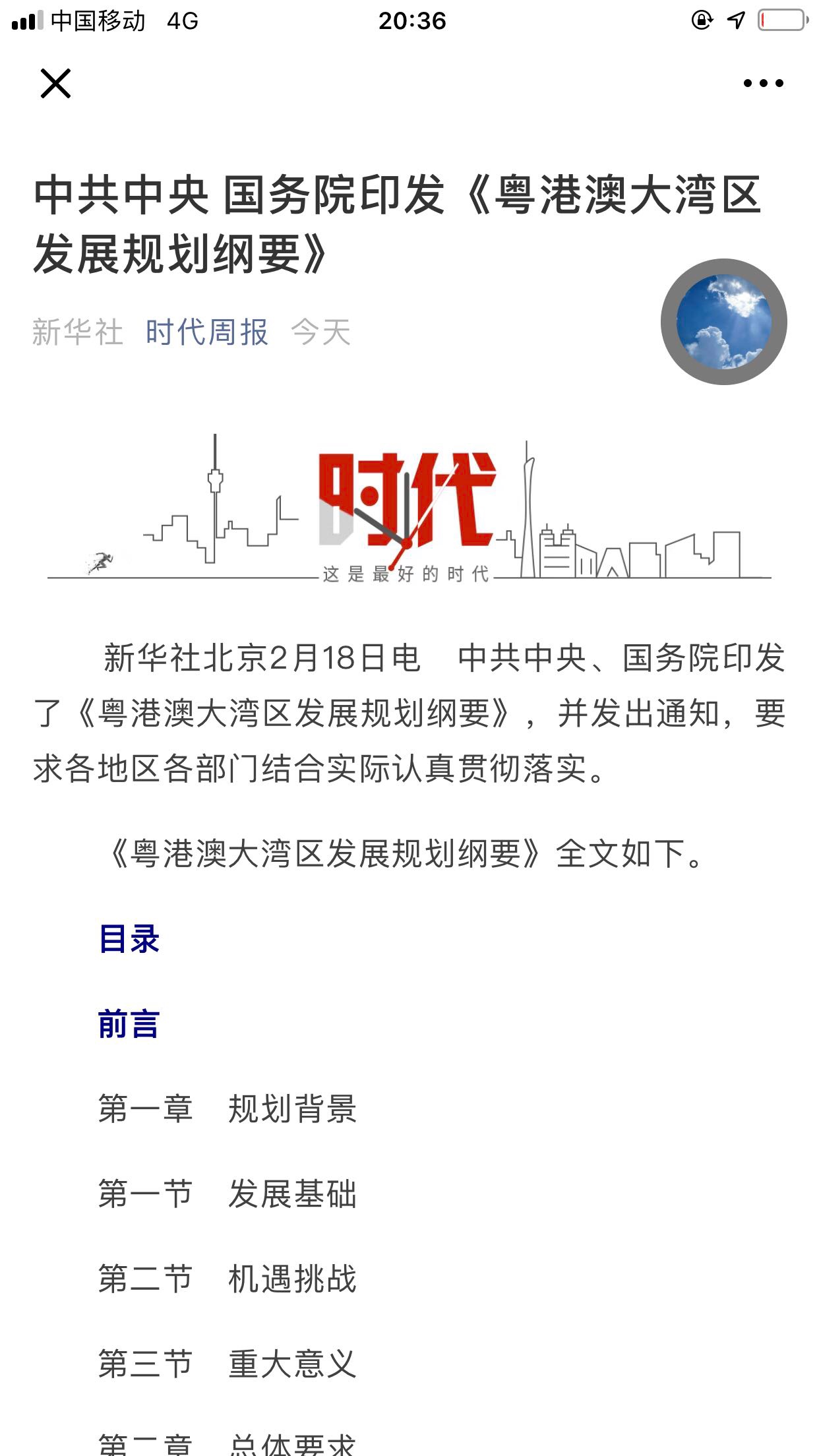Tap the floating sky avatar button
The height and width of the screenshot is (1456, 819).
723,322
